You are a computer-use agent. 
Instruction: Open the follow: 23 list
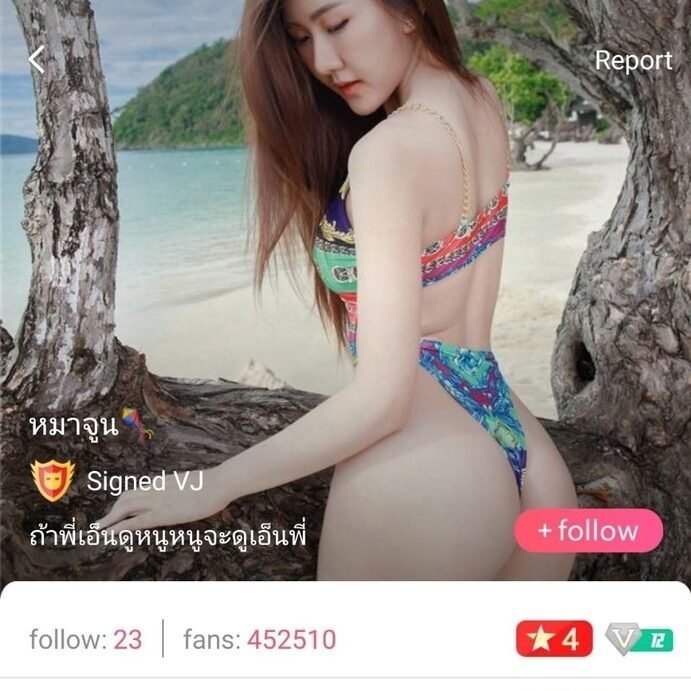86,639
